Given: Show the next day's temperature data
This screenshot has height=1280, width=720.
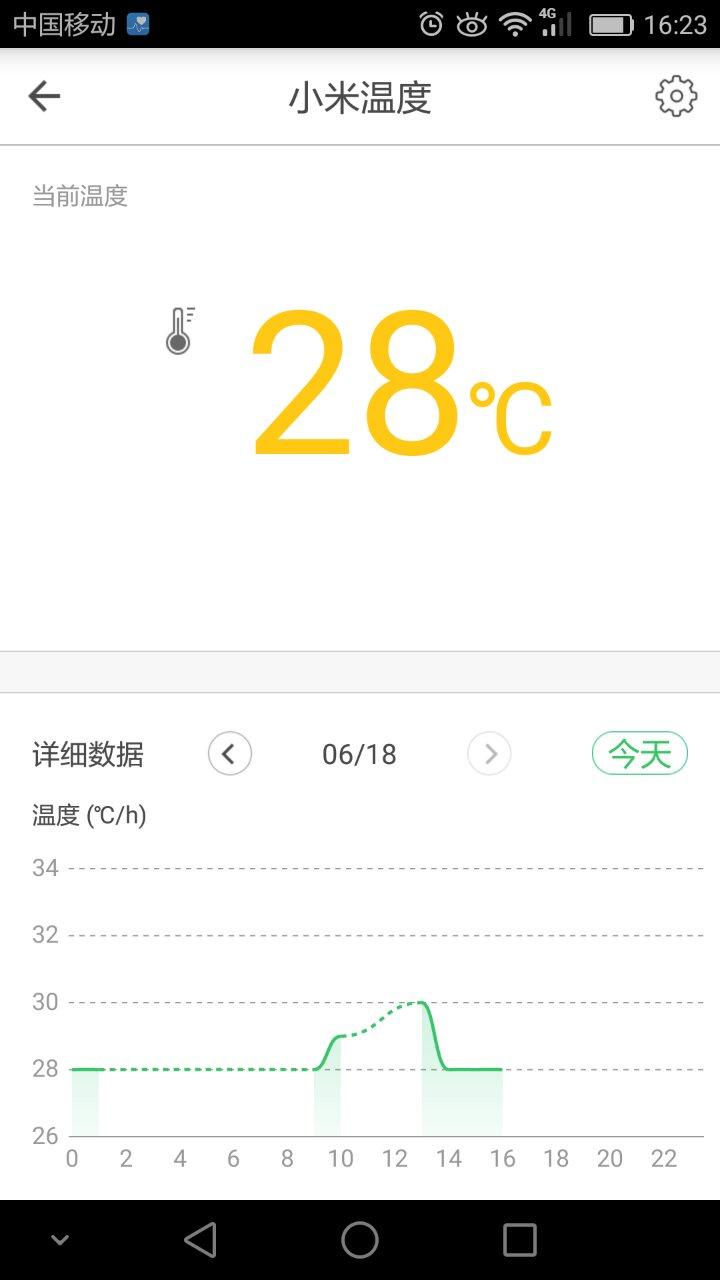Looking at the screenshot, I should [490, 754].
